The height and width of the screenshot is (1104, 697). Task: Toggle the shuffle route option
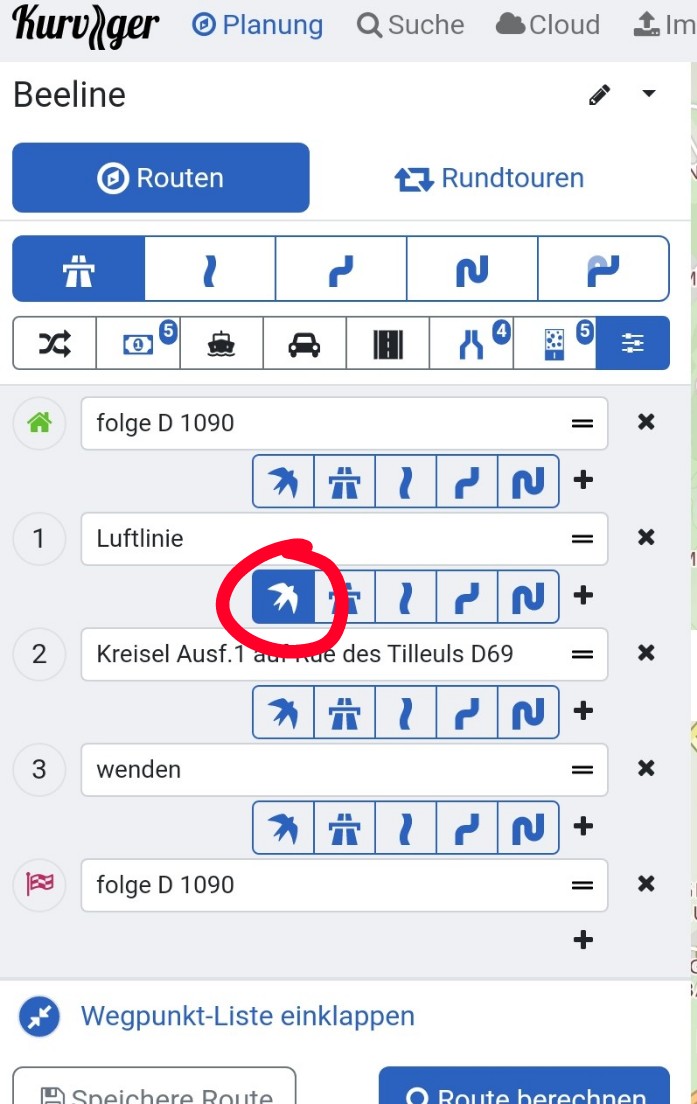54,344
